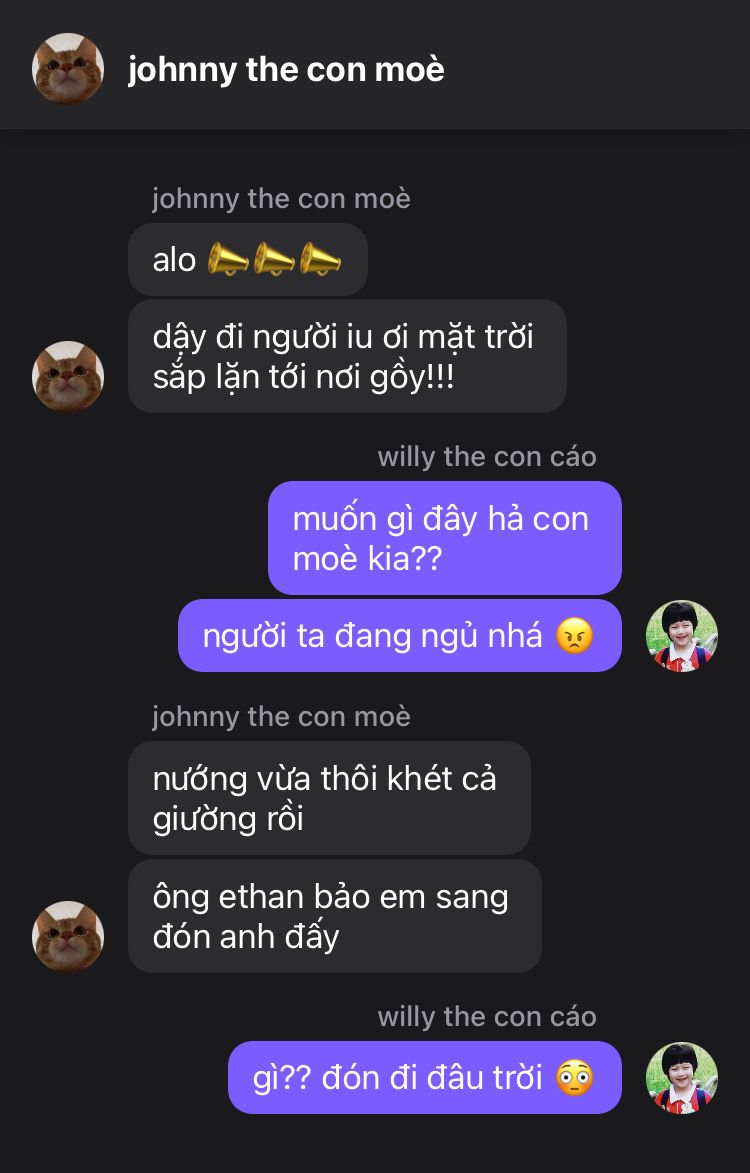
Task: Open willy's avatar beside the "đón đi đâu trời" message
Action: pyautogui.click(x=682, y=1078)
